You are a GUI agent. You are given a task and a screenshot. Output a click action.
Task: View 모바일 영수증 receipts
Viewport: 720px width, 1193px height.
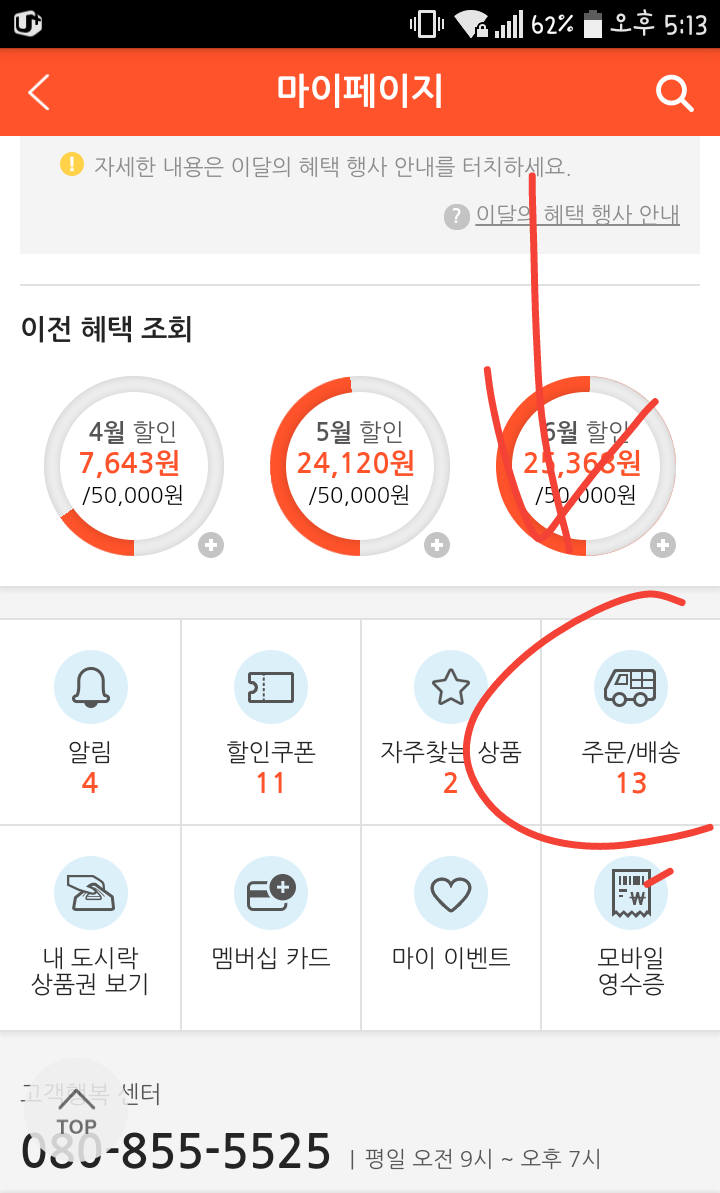[x=630, y=927]
